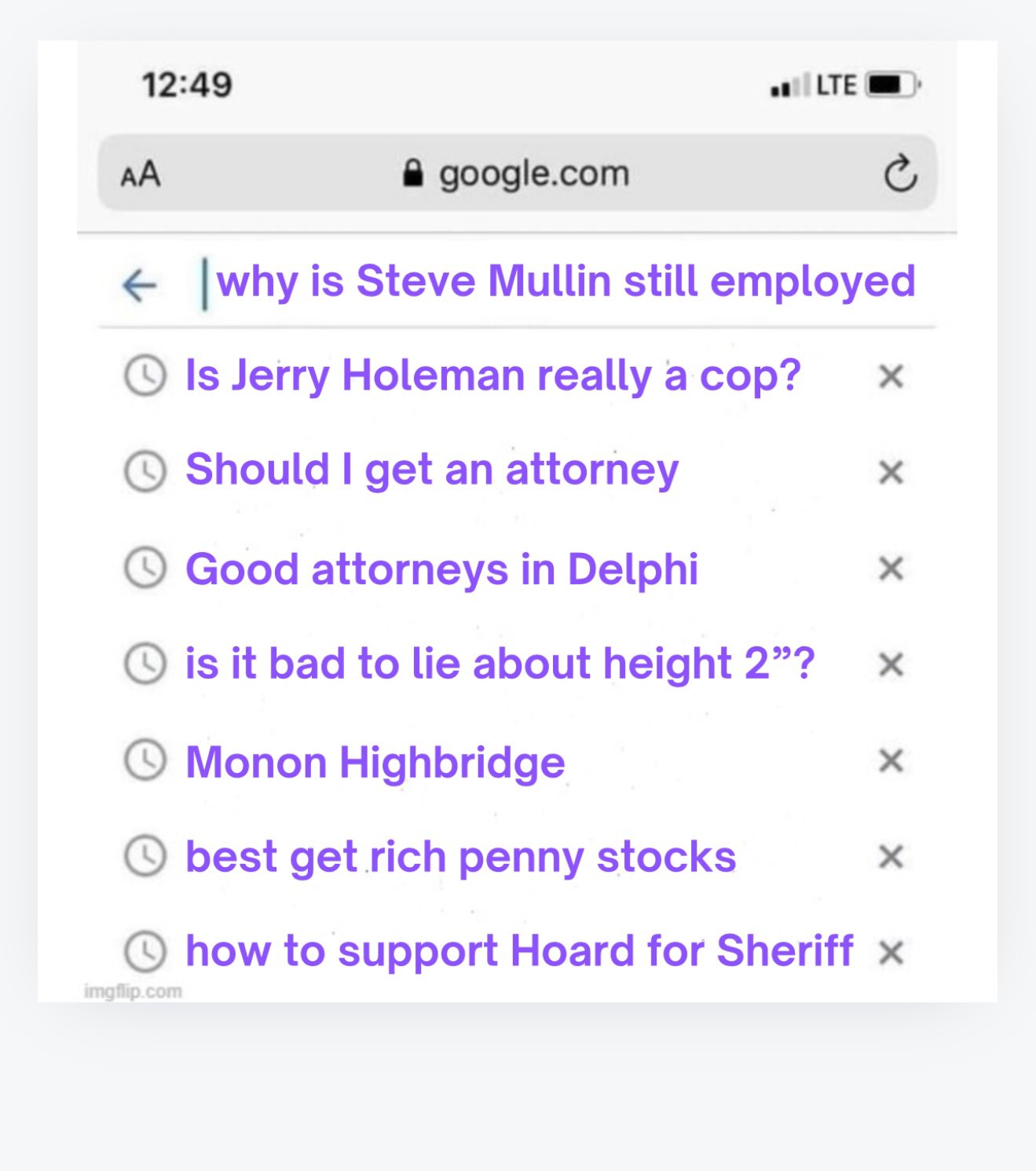The width and height of the screenshot is (1036, 1171).
Task: Click the padlock icon in the address bar
Action: [414, 173]
